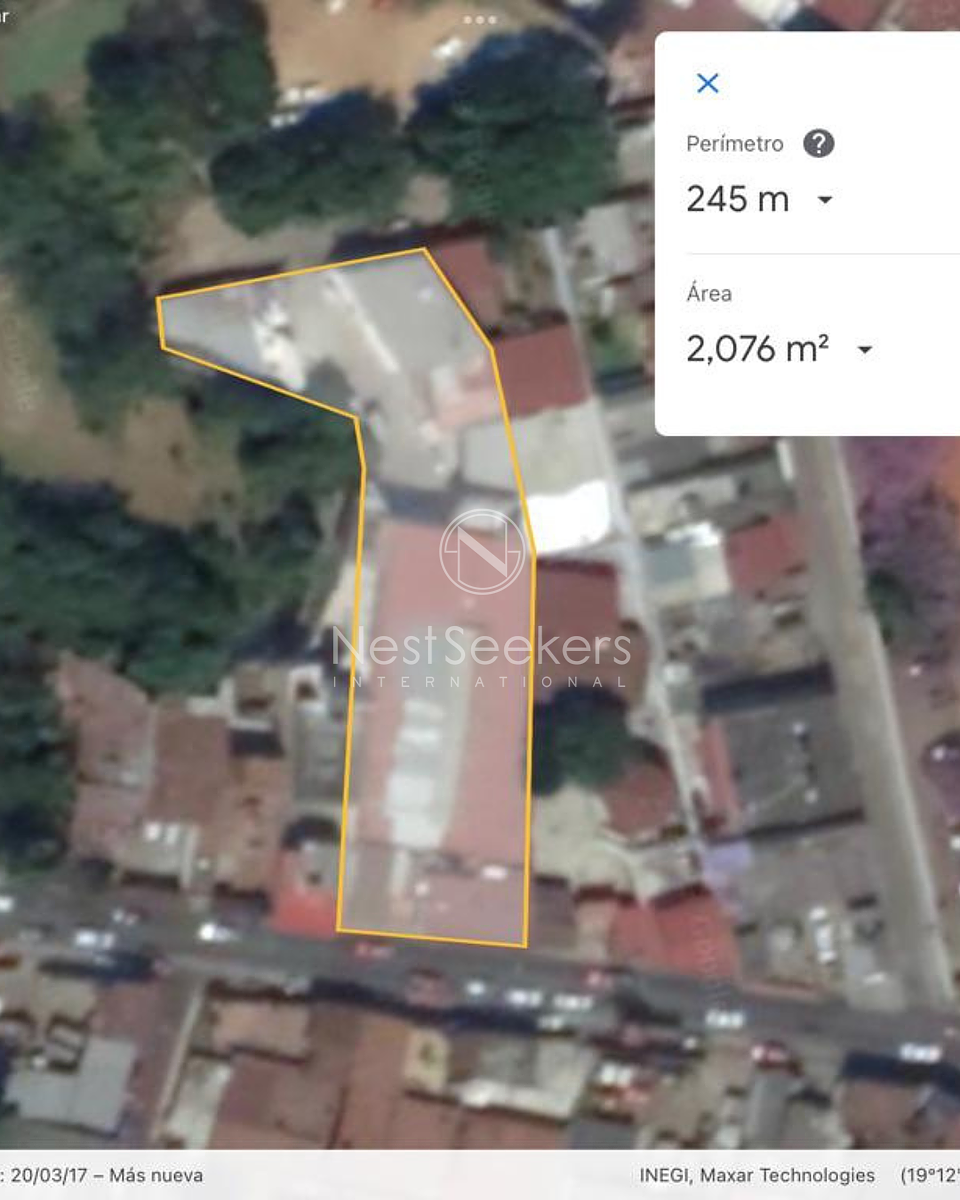960x1200 pixels.
Task: Change the area unit dropdown
Action: [865, 350]
